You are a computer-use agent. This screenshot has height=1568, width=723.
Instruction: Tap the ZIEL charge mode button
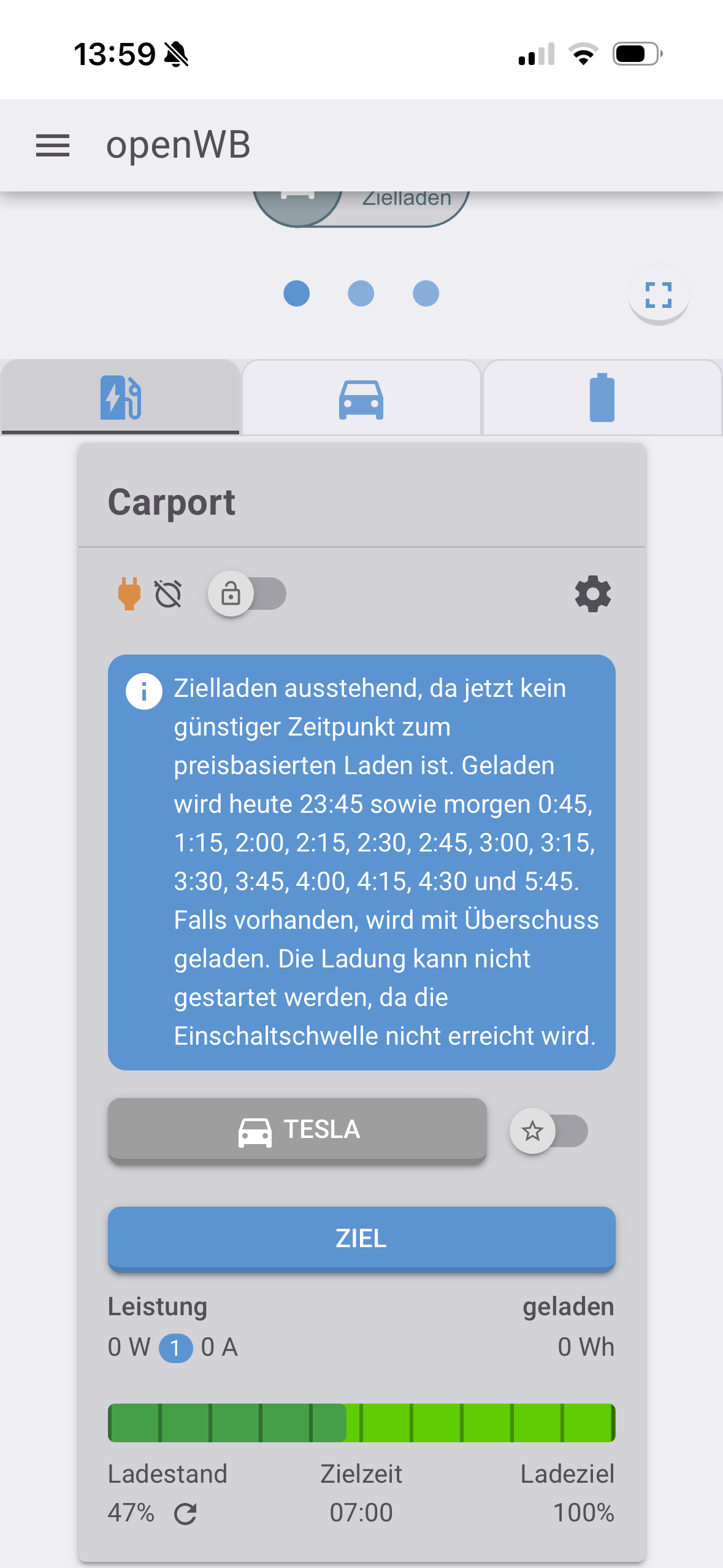361,1239
